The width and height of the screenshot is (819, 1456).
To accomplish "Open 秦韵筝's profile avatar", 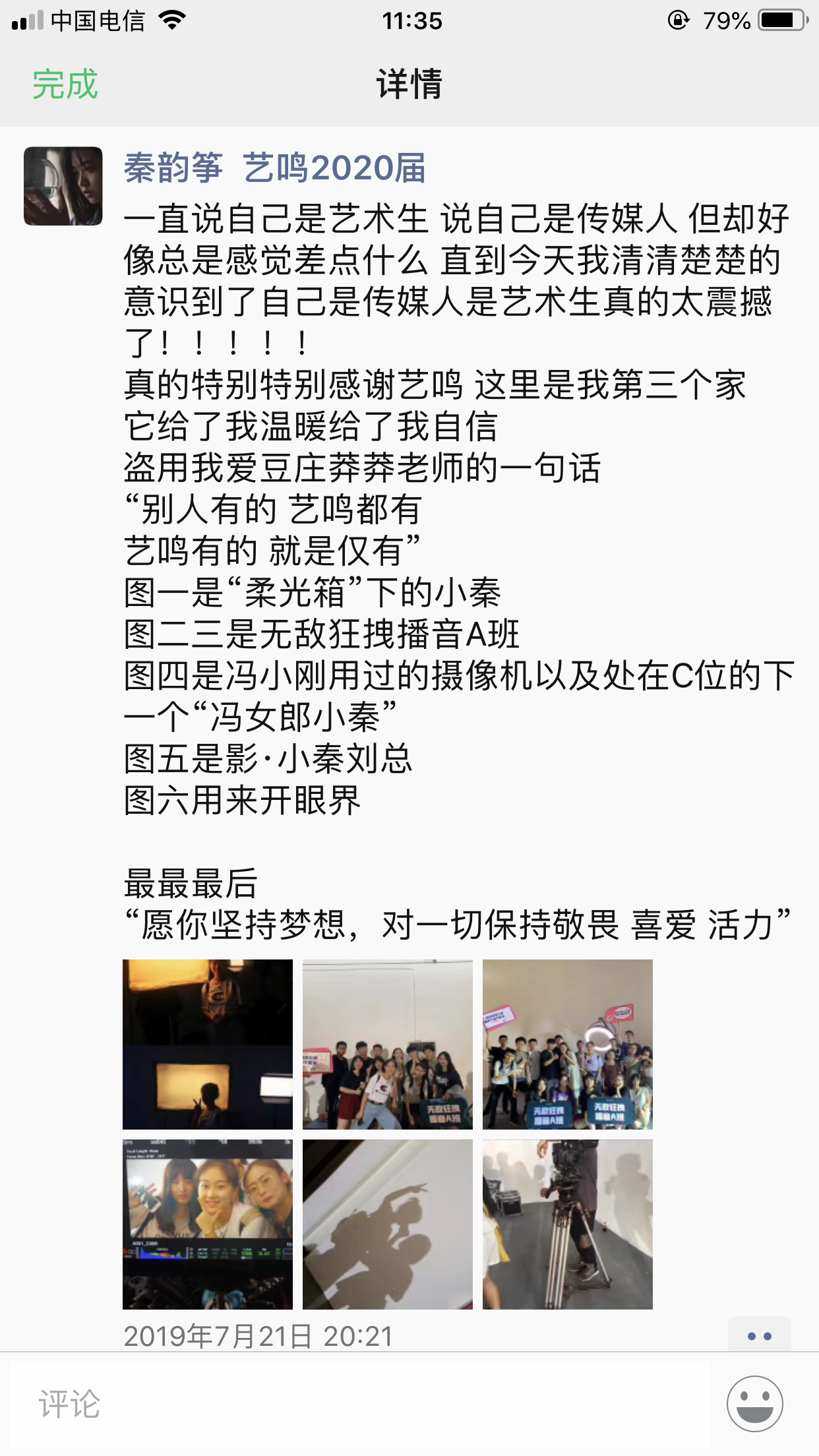I will [63, 186].
